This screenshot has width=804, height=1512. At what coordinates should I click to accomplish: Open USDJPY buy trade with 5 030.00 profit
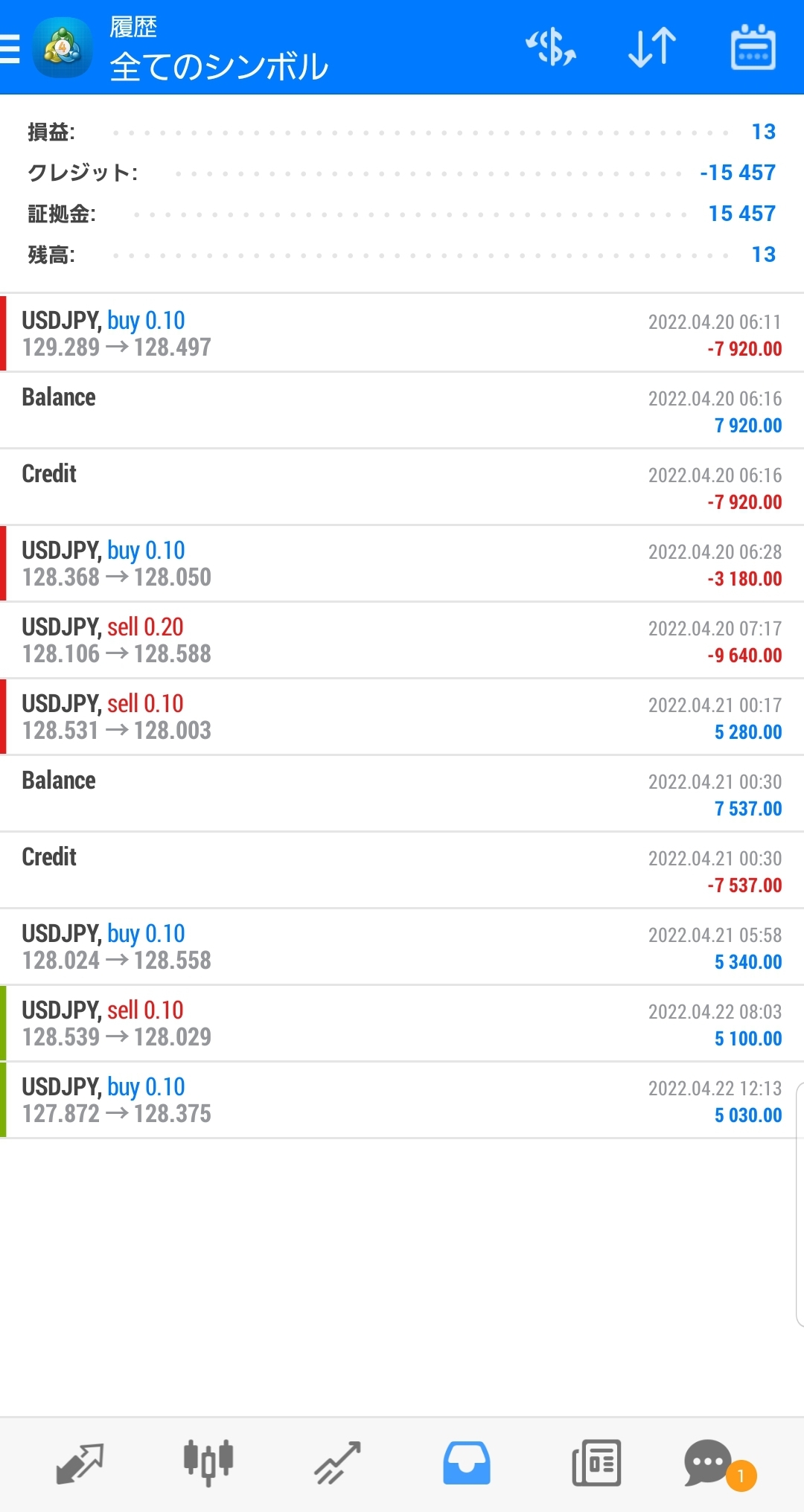tap(402, 1100)
